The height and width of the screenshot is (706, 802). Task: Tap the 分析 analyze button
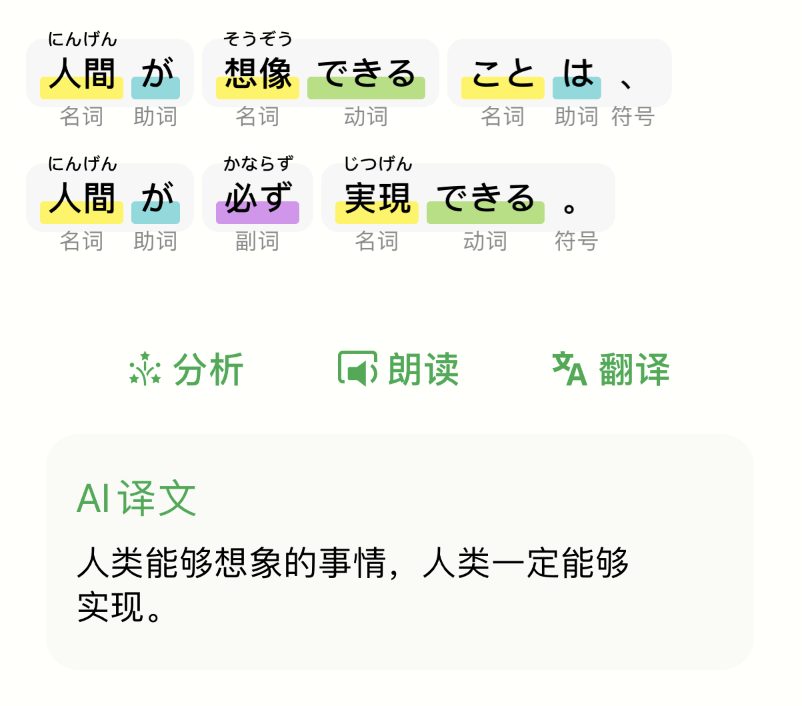(187, 370)
